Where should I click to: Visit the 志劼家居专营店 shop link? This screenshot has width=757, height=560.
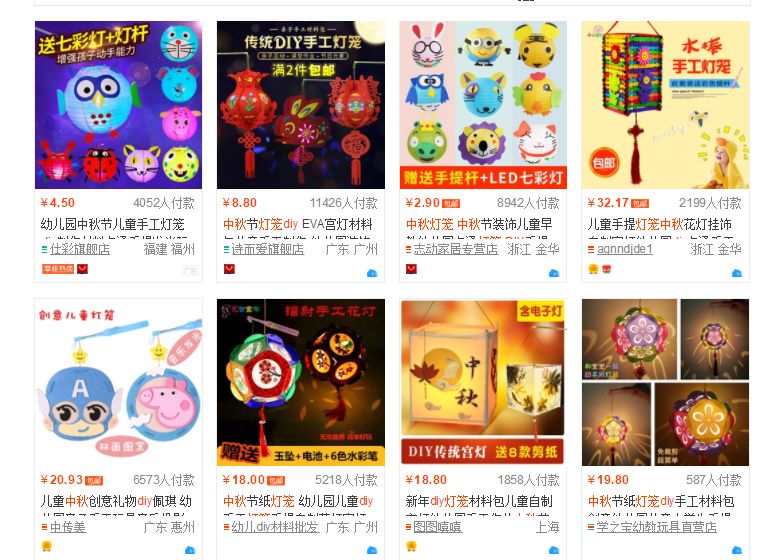pyautogui.click(x=455, y=249)
